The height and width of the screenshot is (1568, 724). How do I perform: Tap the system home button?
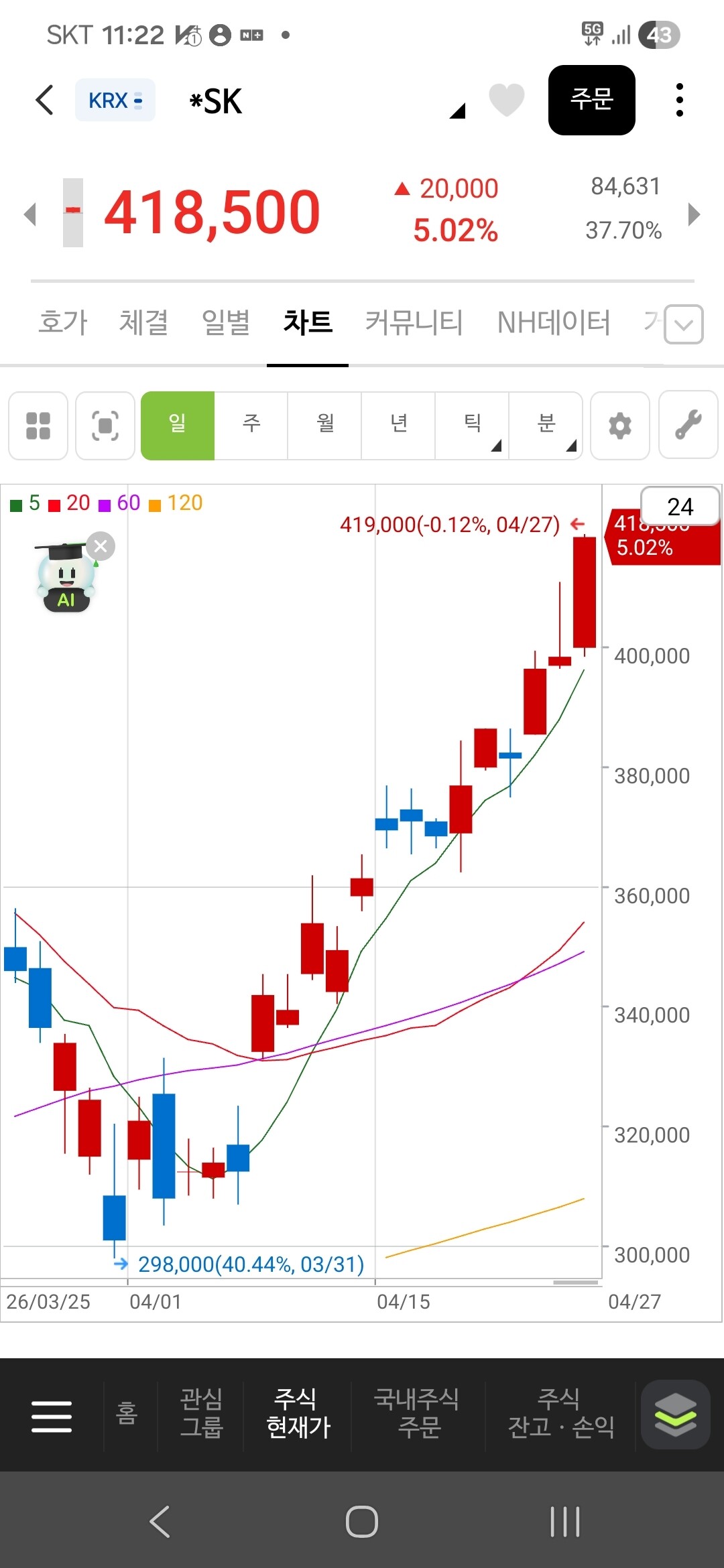click(362, 1521)
